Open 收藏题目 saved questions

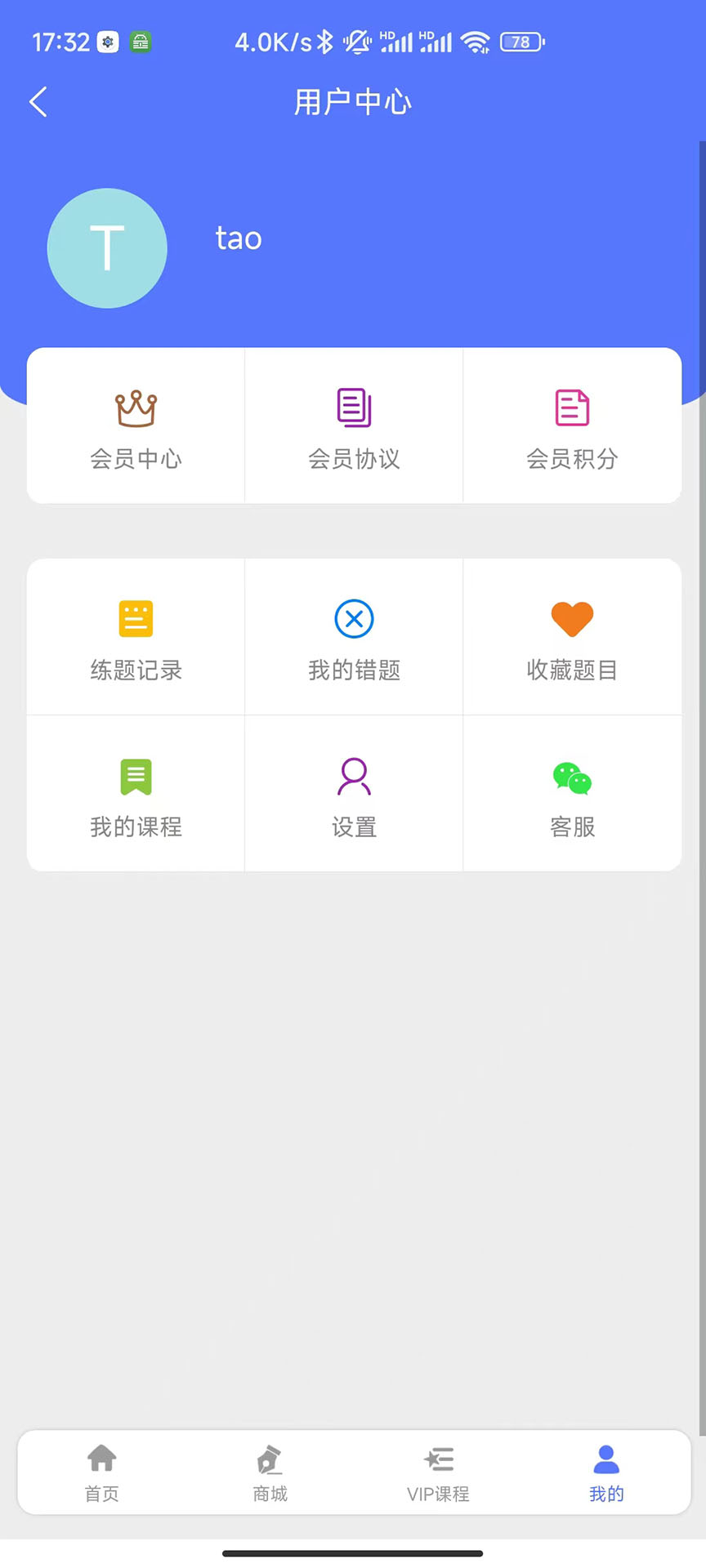(x=572, y=639)
